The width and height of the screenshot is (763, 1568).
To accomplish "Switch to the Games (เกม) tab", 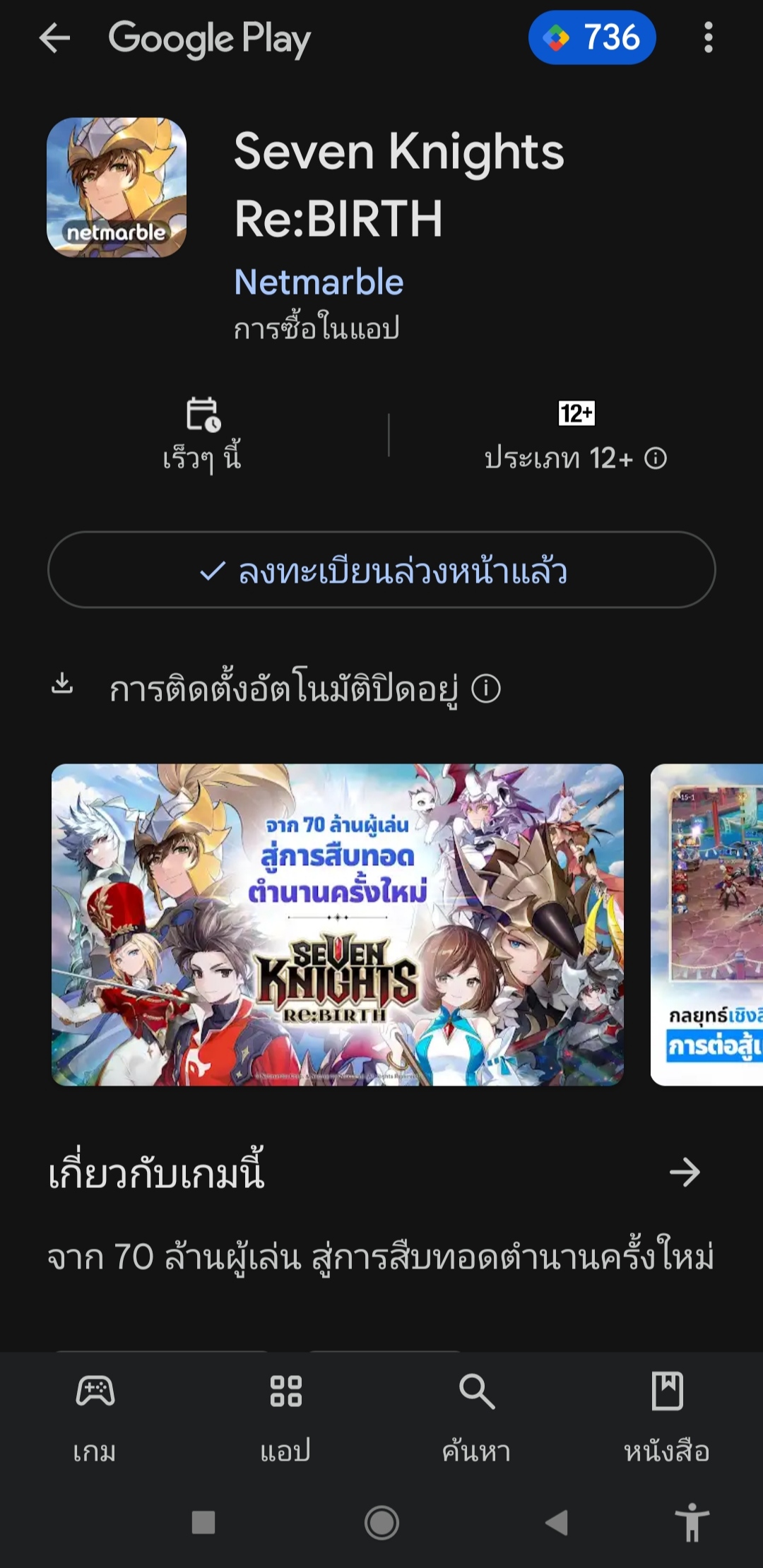I will [x=95, y=1418].
